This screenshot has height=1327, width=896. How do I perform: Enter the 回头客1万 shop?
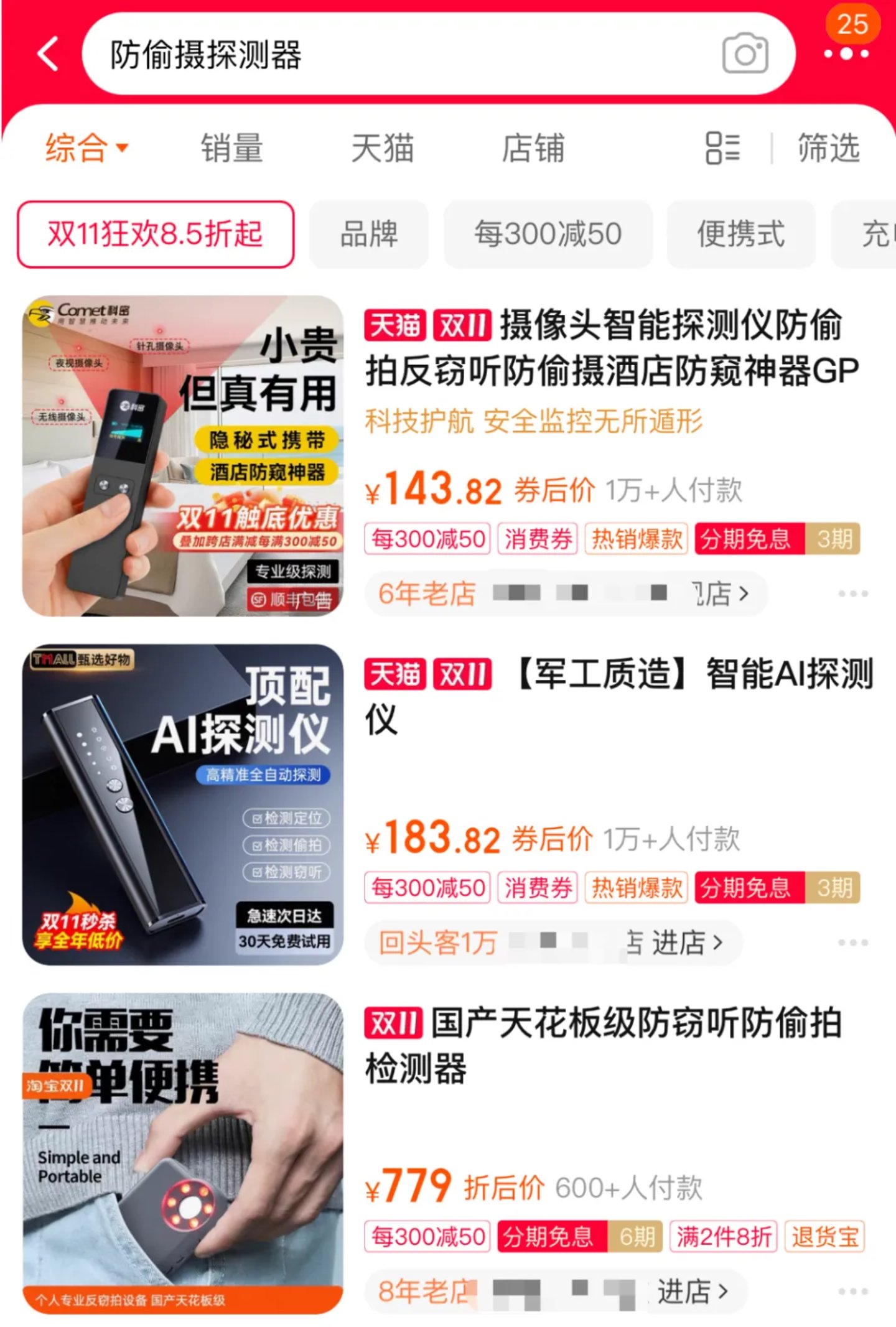[x=684, y=943]
